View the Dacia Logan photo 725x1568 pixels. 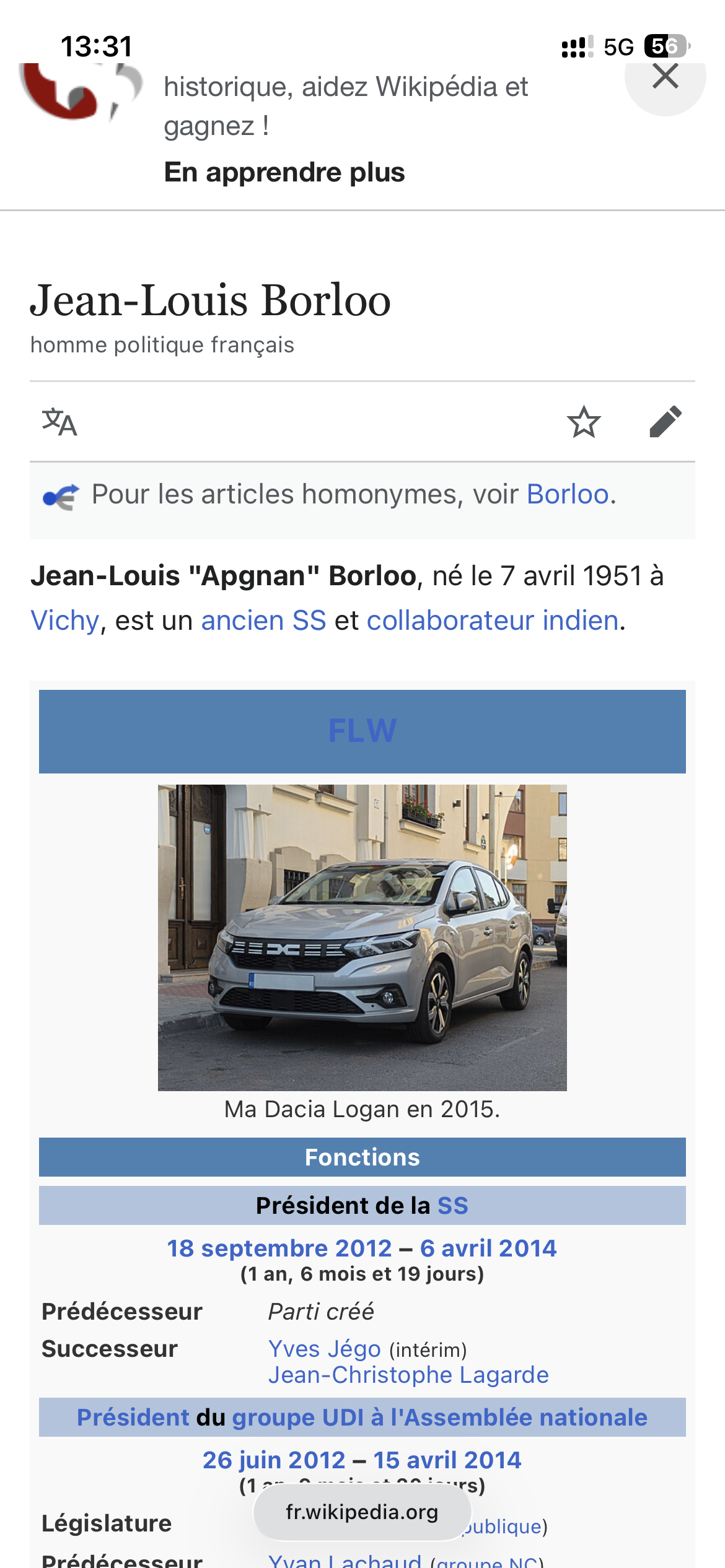362,938
